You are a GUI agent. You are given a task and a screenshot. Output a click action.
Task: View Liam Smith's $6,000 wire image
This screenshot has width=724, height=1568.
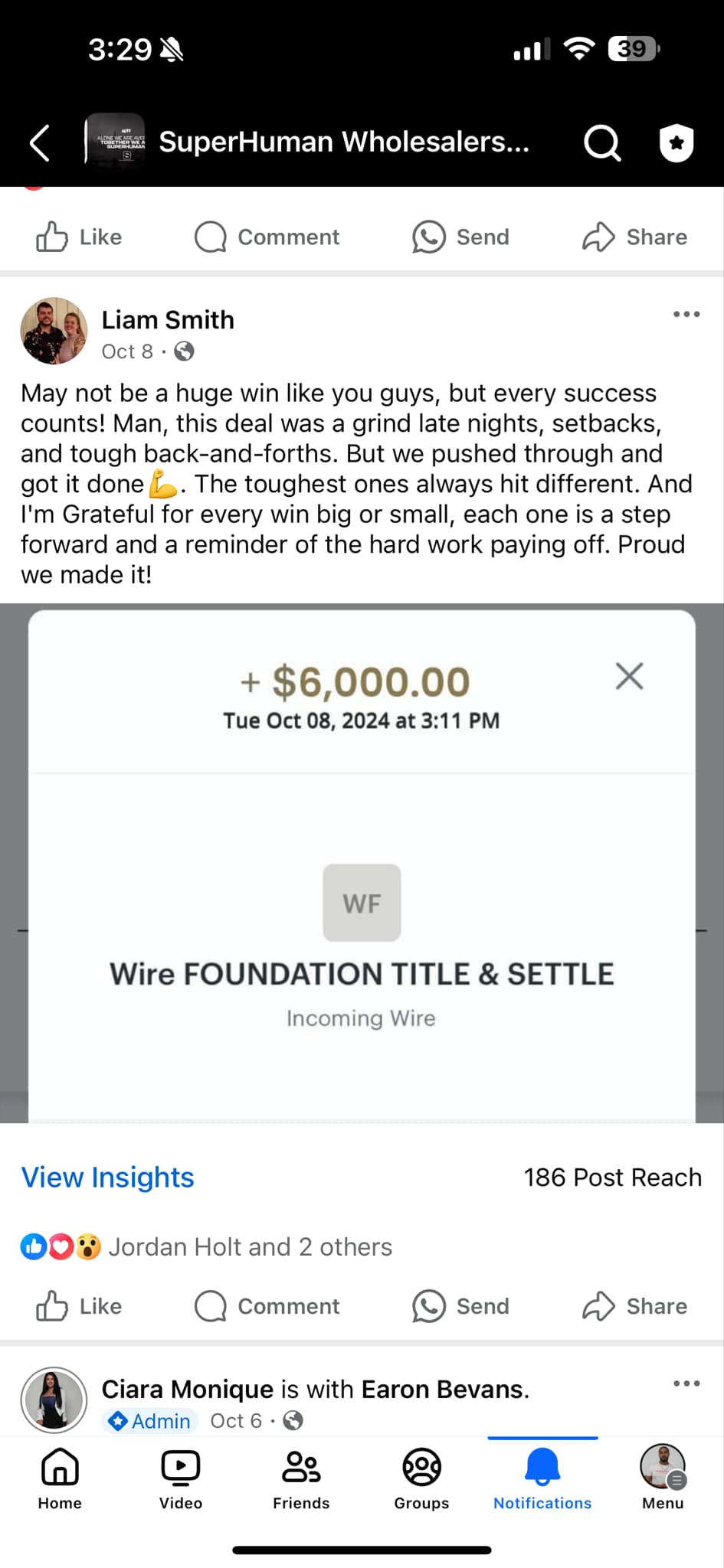(362, 864)
